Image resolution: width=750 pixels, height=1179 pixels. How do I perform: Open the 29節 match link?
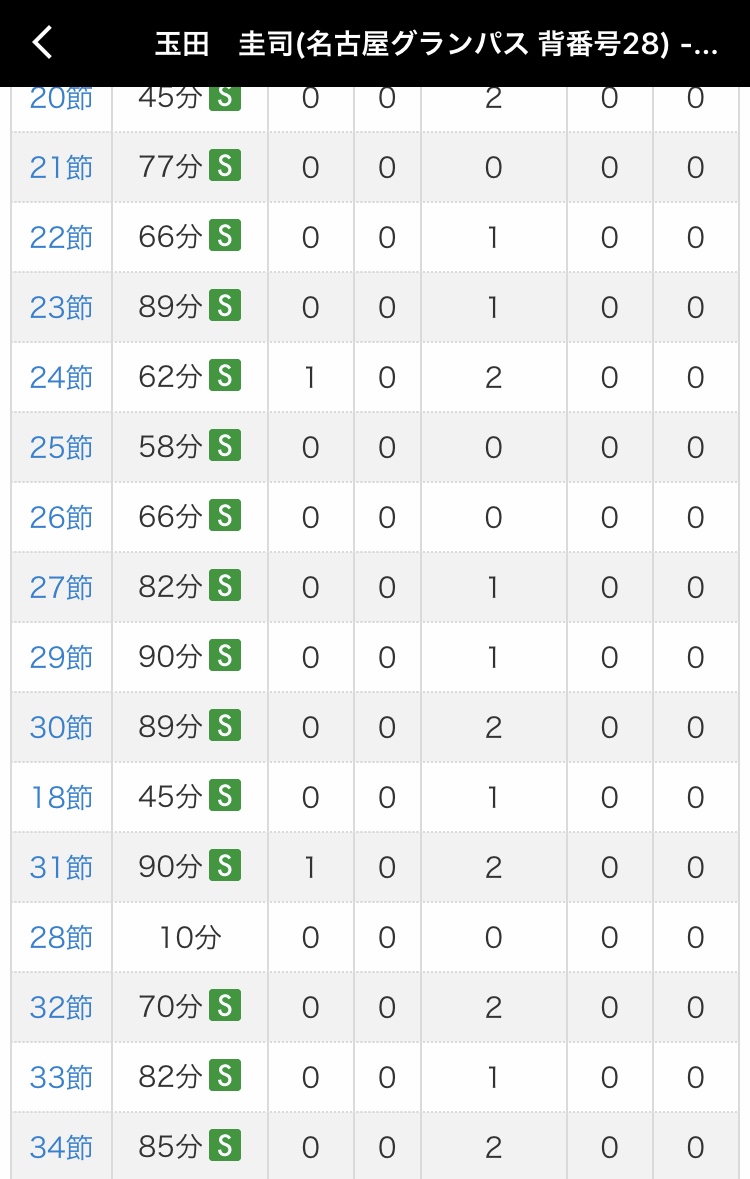pos(61,657)
